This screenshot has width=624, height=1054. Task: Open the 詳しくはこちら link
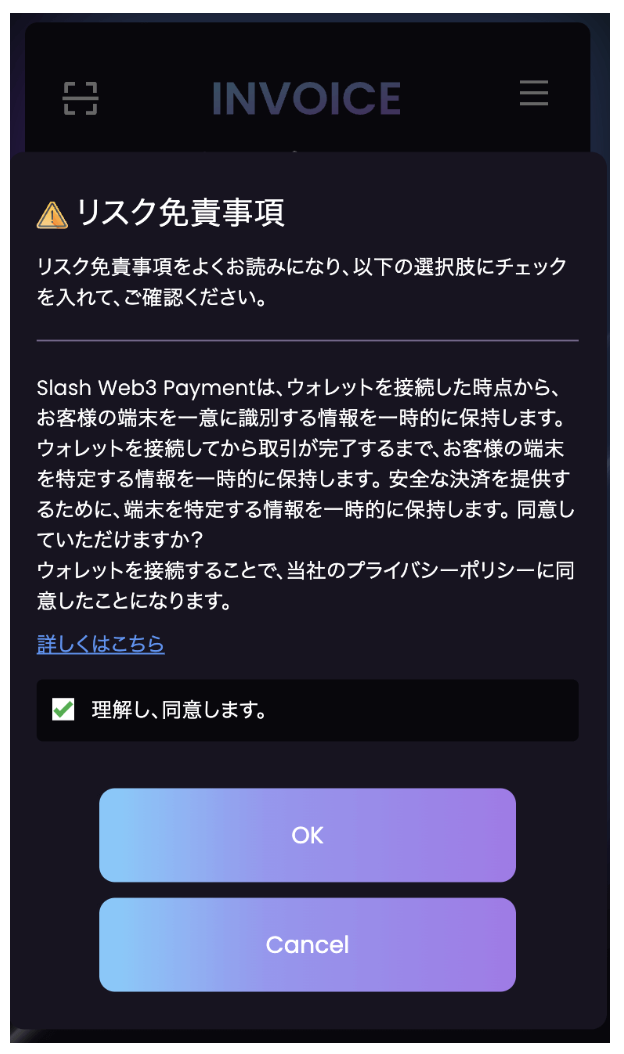101,644
